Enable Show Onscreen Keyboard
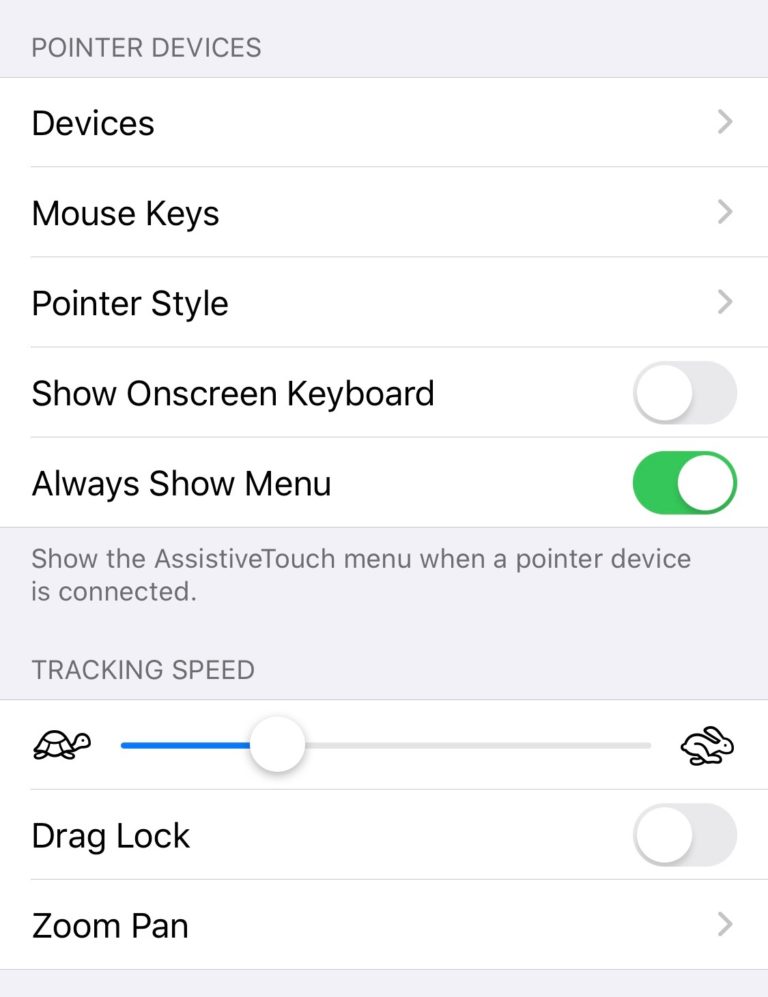 click(685, 393)
